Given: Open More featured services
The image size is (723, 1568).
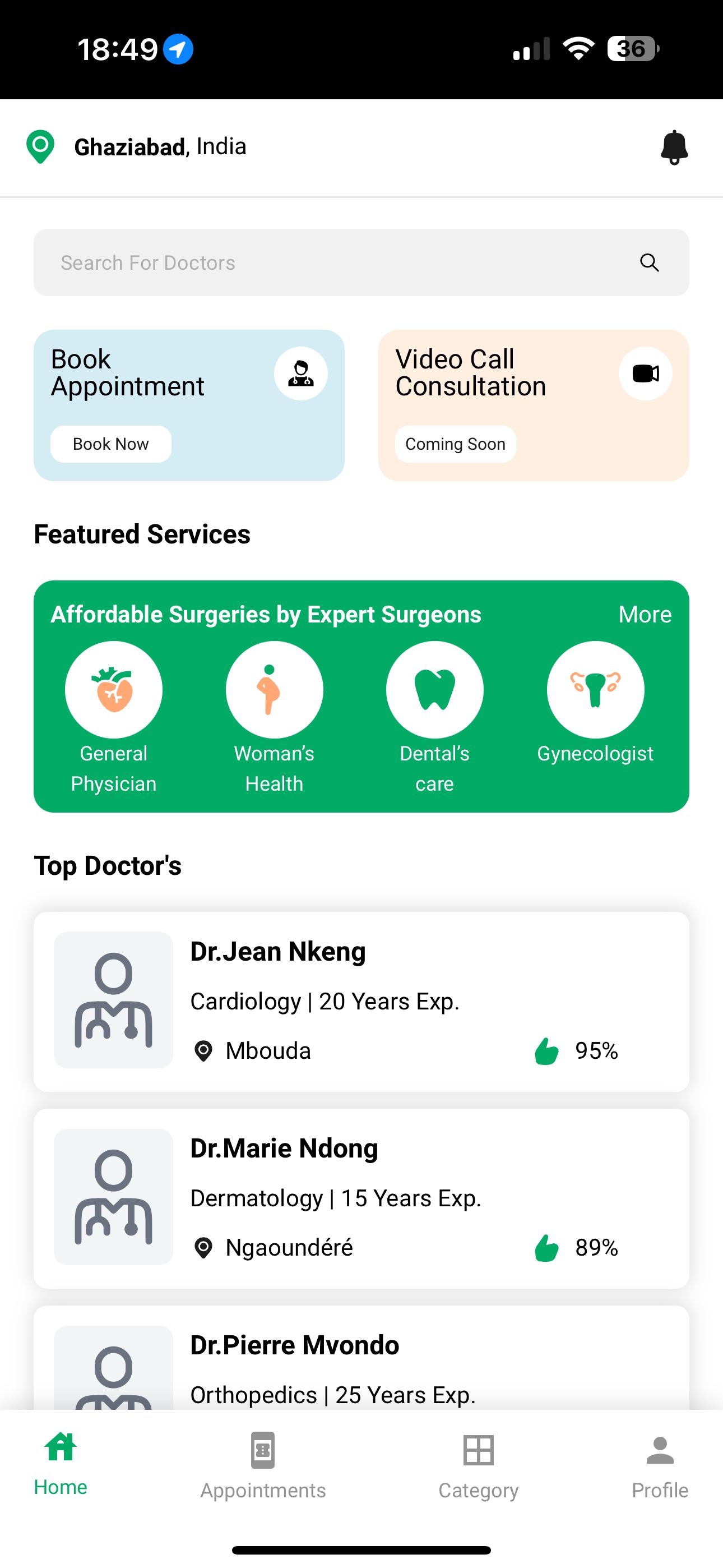Looking at the screenshot, I should point(645,614).
